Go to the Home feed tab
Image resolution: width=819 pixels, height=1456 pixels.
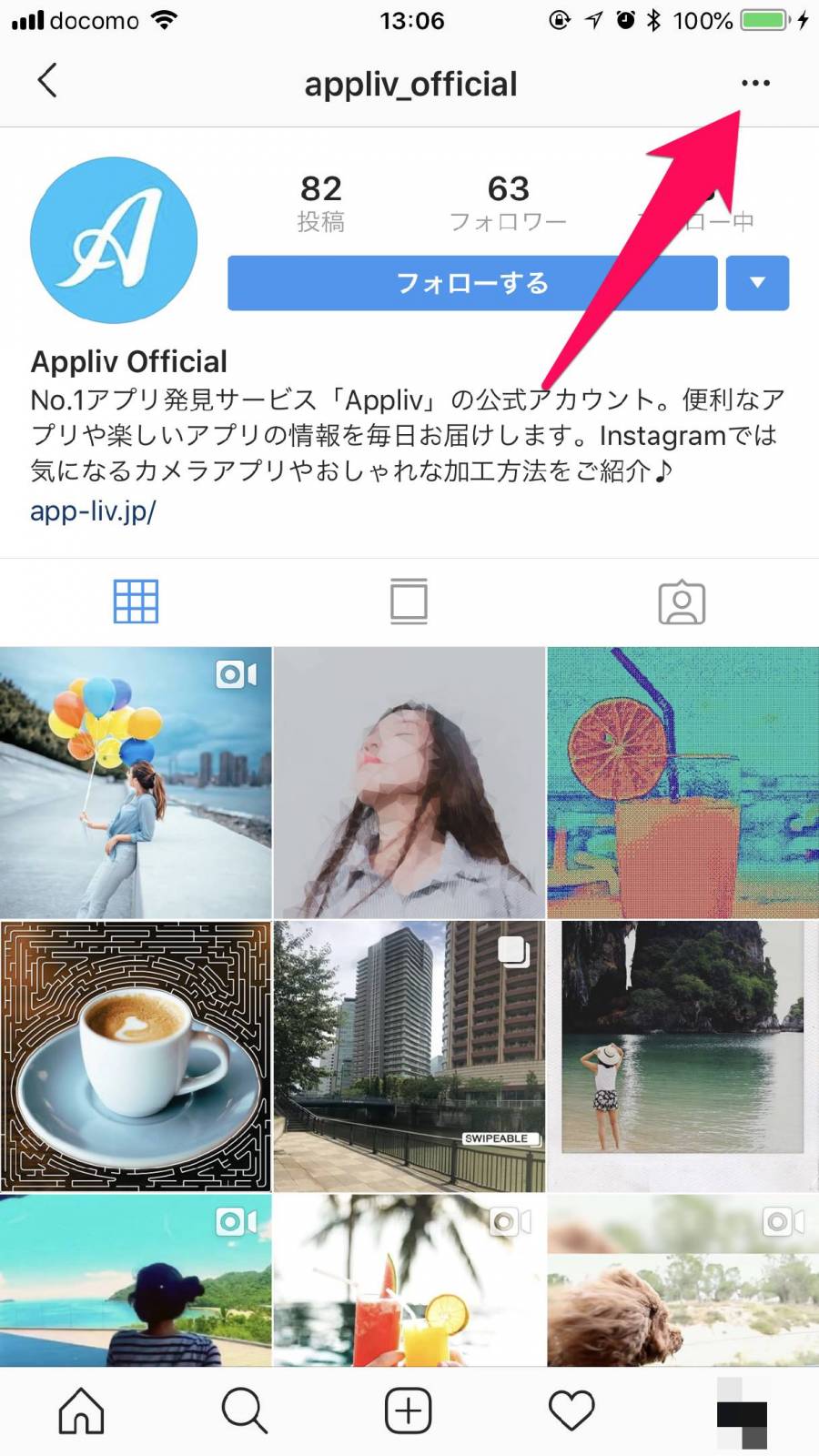click(x=82, y=1410)
